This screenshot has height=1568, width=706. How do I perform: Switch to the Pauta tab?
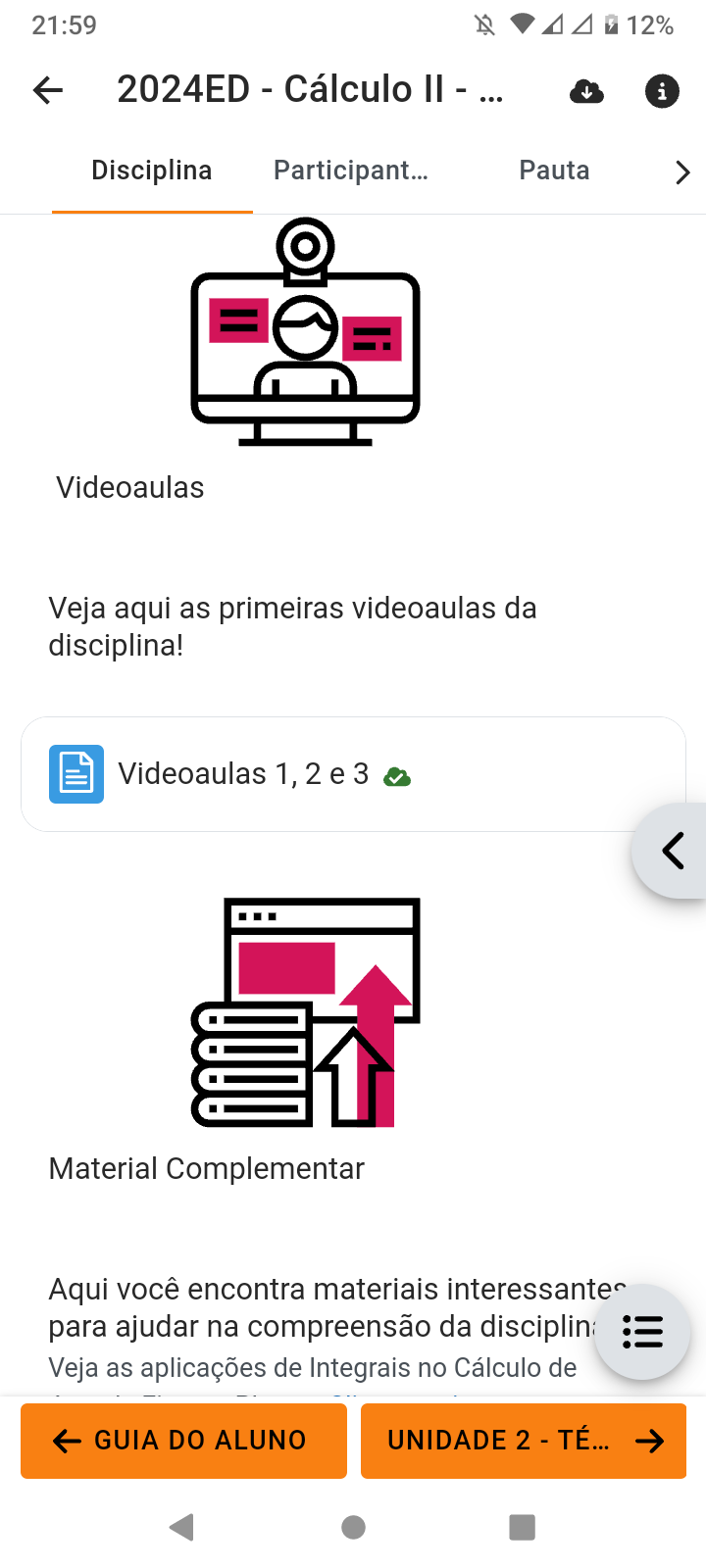pyautogui.click(x=554, y=171)
